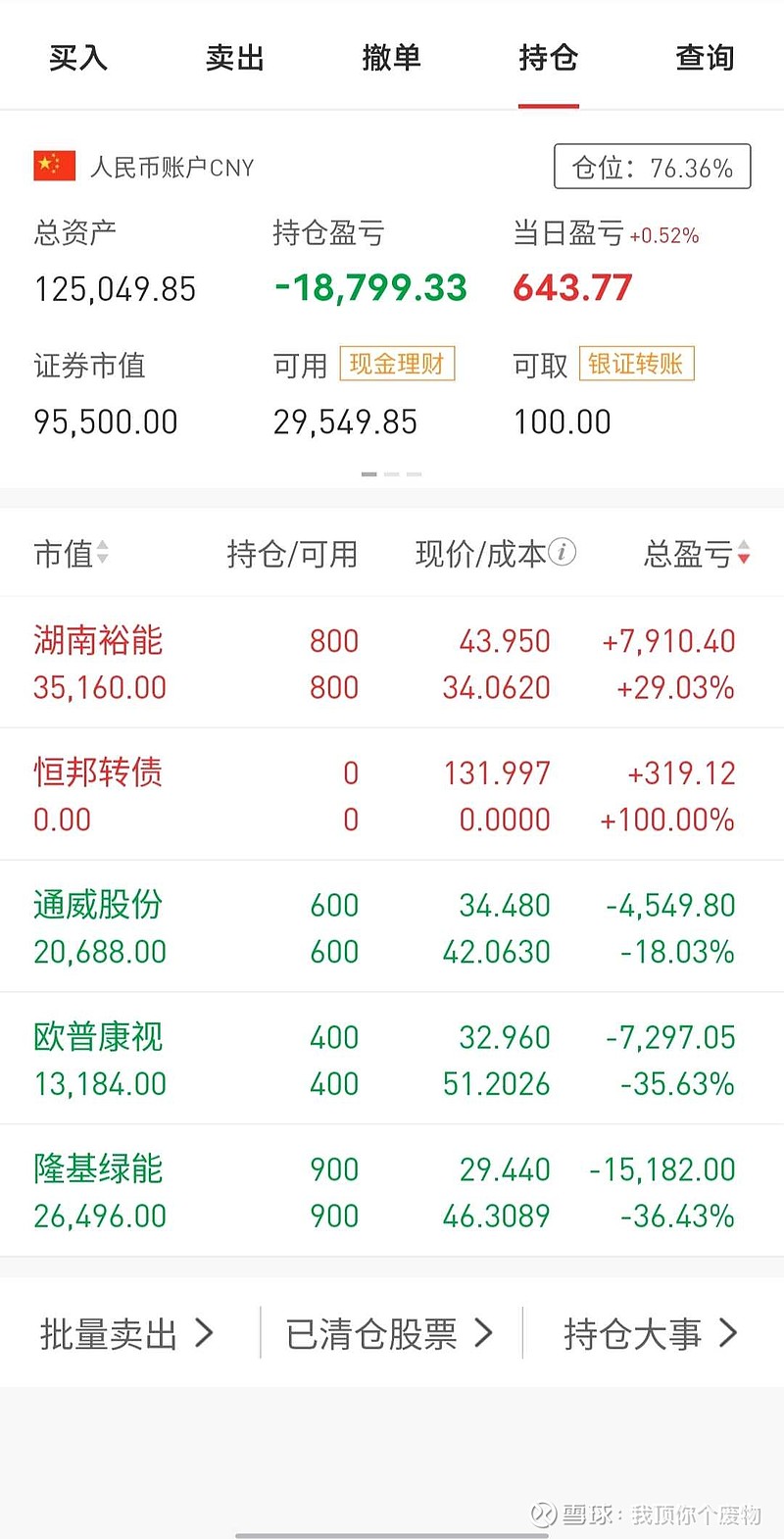This screenshot has height=1539, width=784.
Task: Tap 批量卖出
Action: coord(126,1334)
